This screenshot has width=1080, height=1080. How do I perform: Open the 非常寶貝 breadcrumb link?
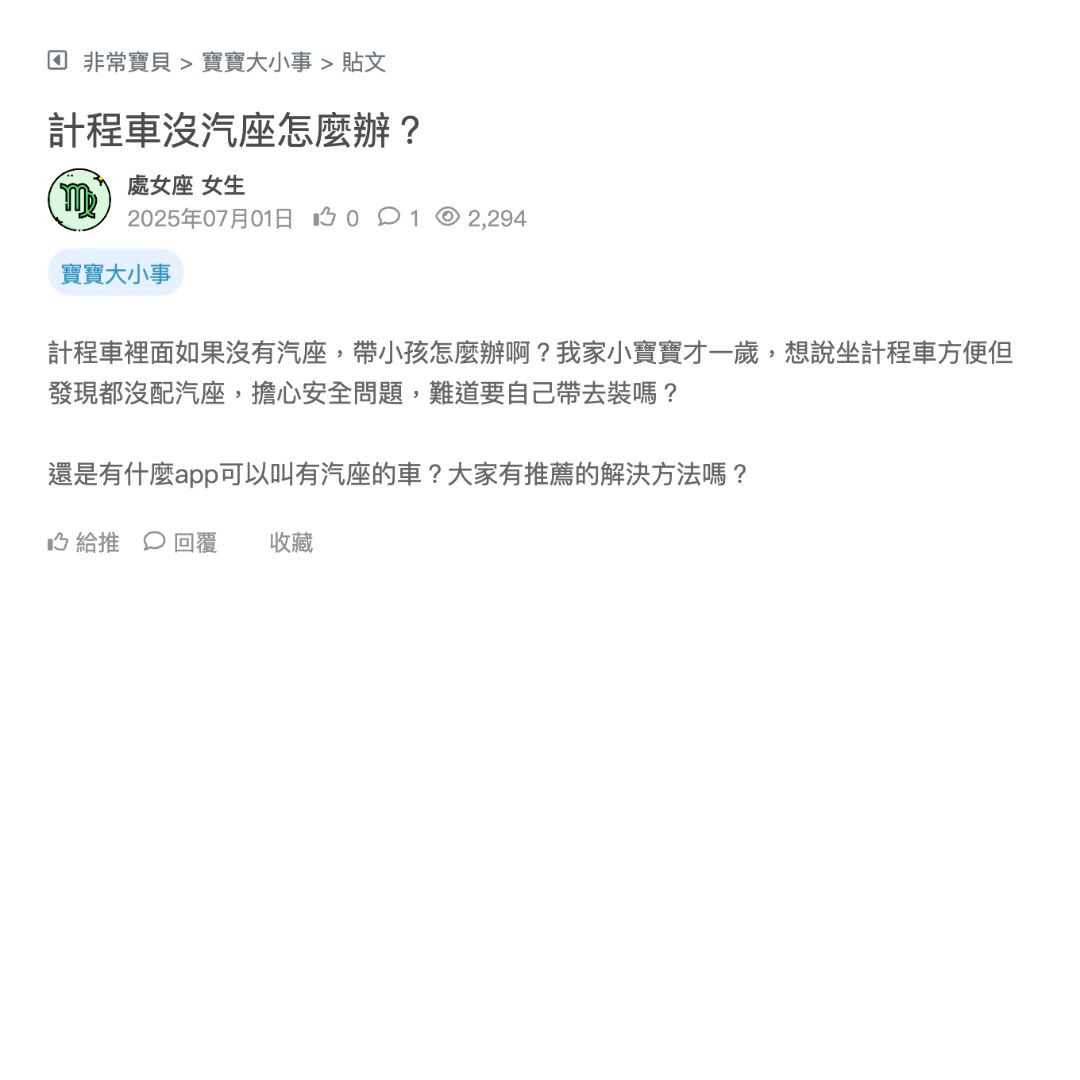point(127,62)
